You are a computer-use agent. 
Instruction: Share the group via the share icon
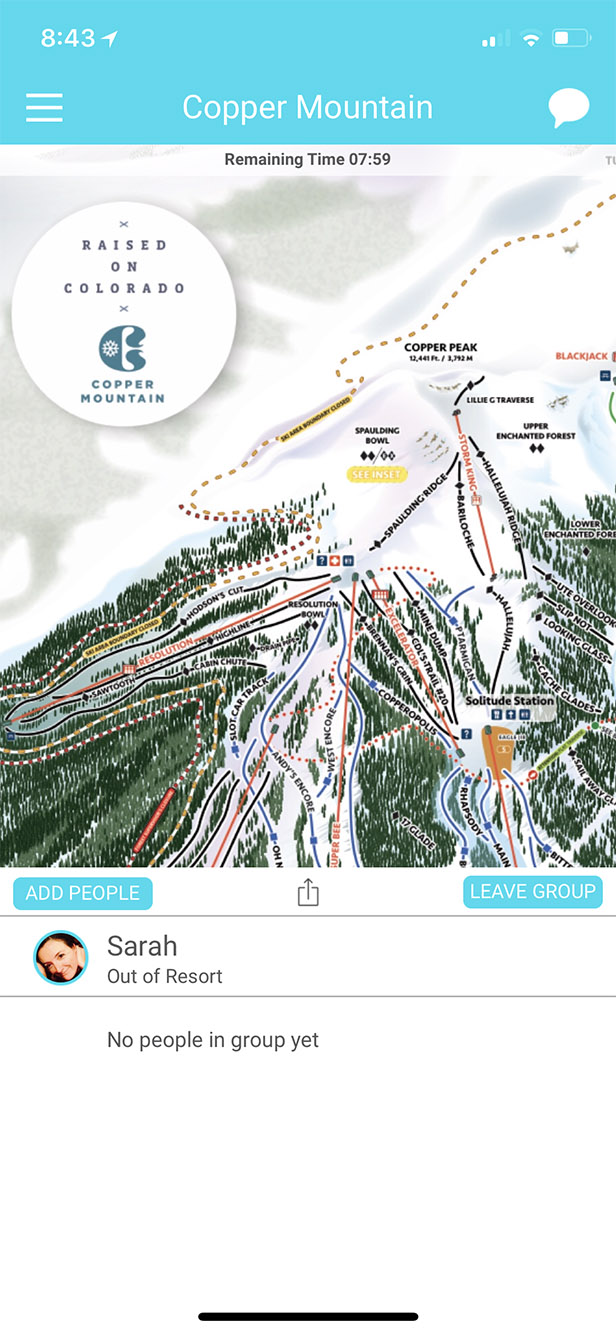click(x=308, y=892)
